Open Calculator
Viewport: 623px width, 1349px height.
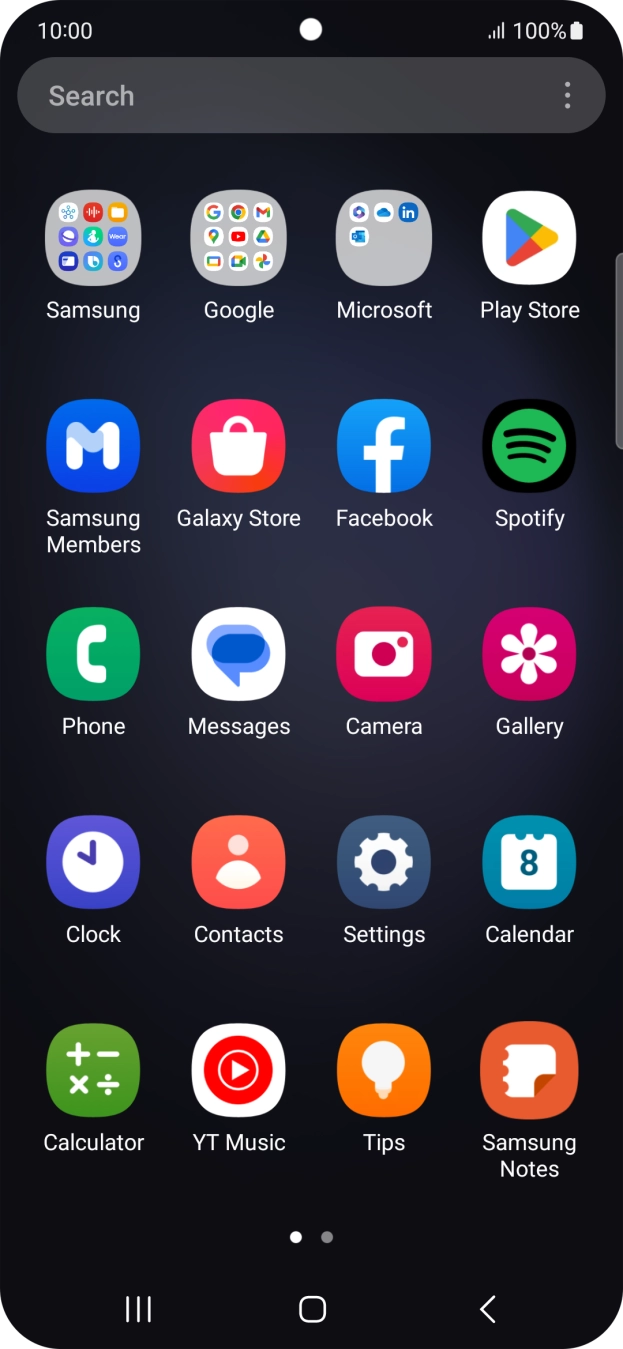pos(93,1070)
